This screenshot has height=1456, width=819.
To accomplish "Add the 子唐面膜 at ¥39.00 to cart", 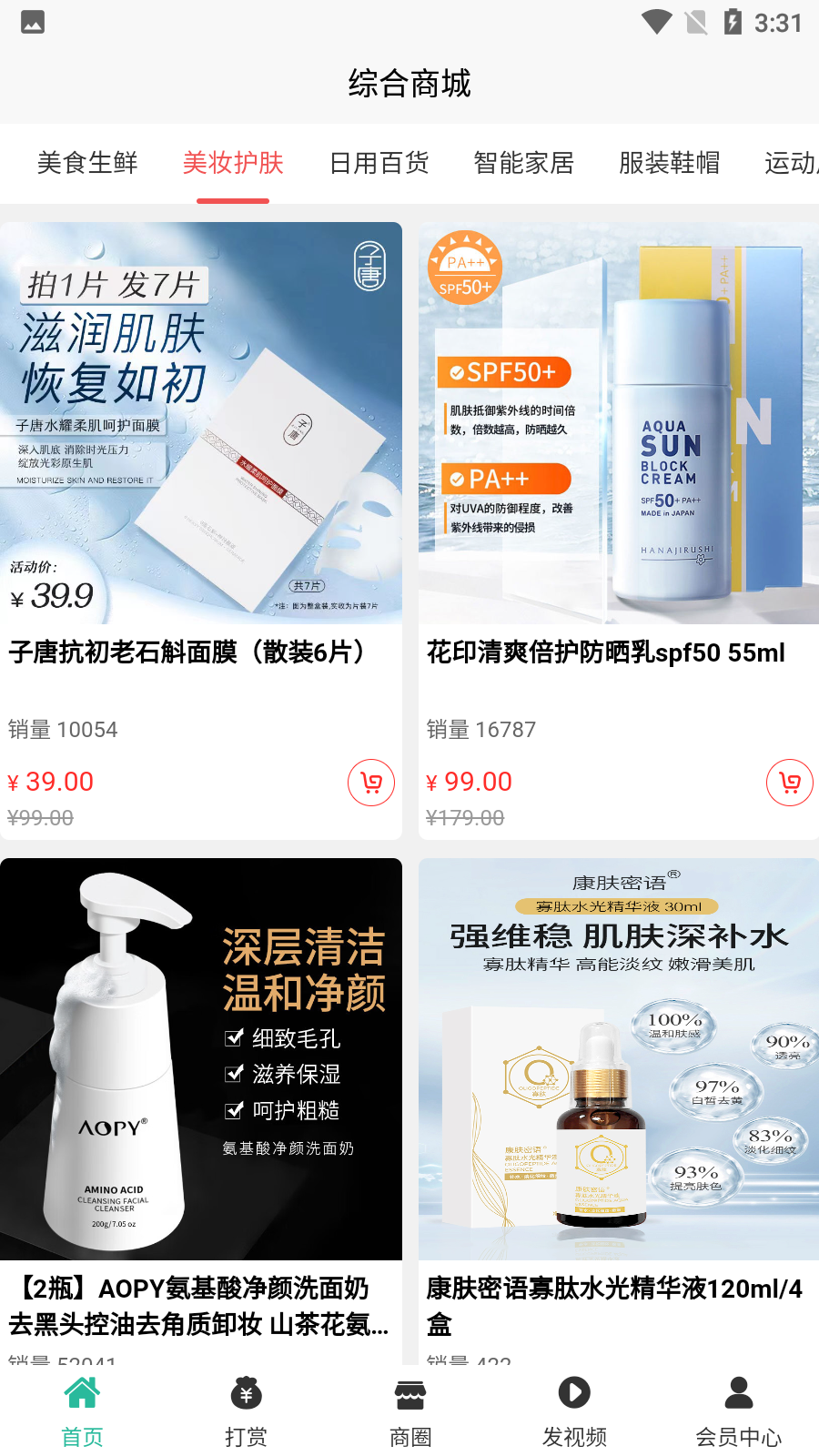I will pyautogui.click(x=371, y=783).
